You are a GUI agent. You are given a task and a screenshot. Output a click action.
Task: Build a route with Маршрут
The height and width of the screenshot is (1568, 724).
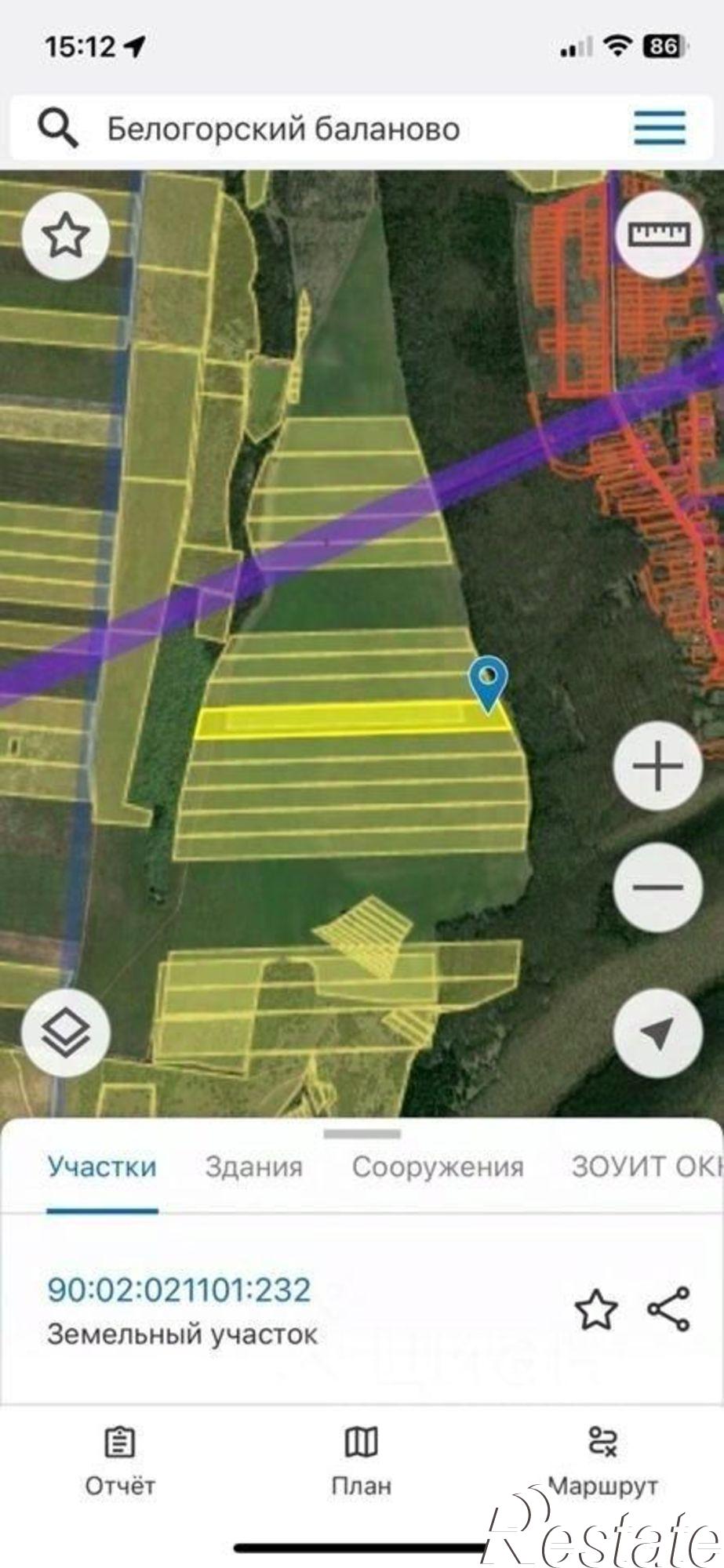[x=602, y=1461]
